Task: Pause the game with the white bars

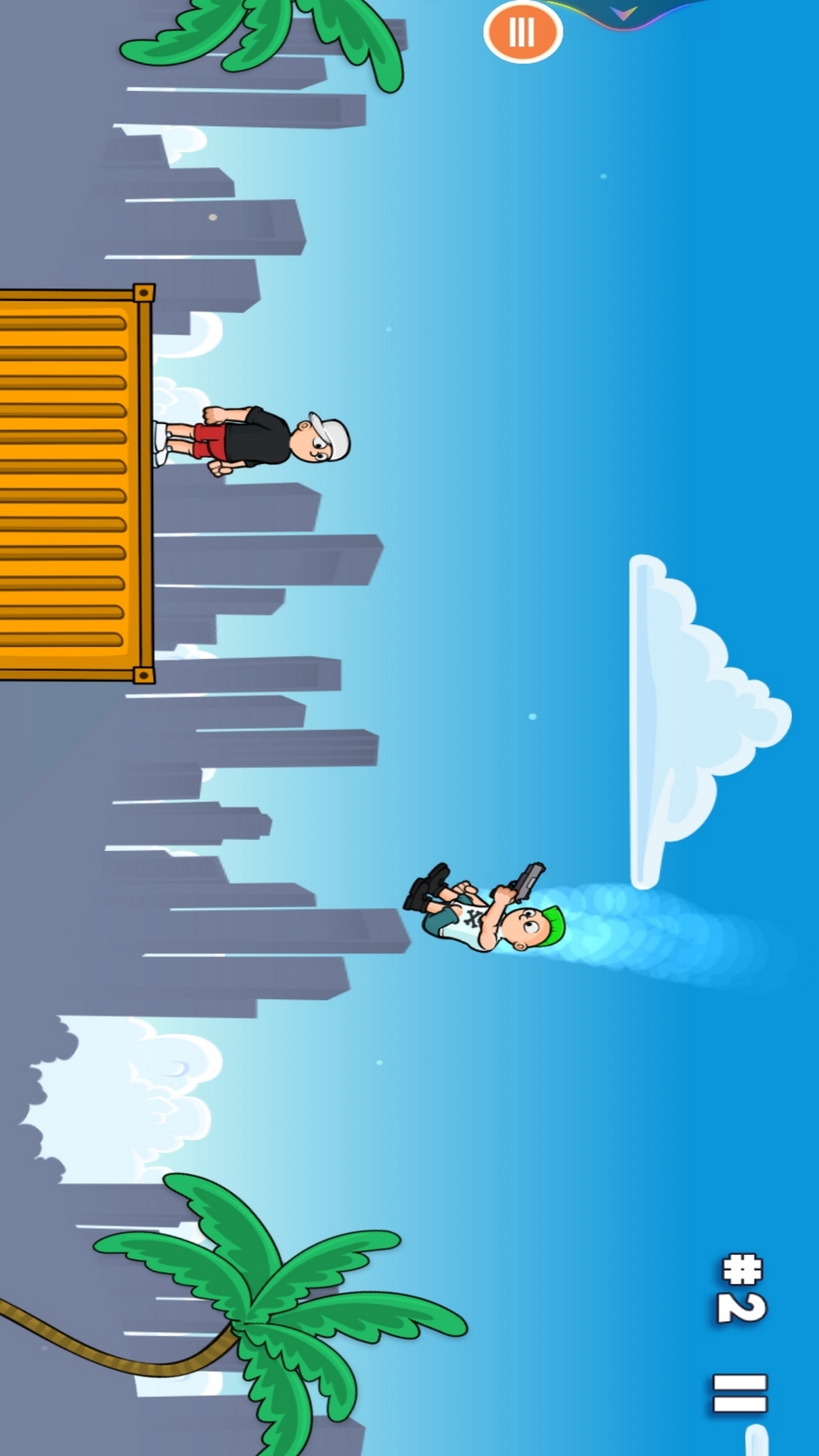Action: 740,1393
